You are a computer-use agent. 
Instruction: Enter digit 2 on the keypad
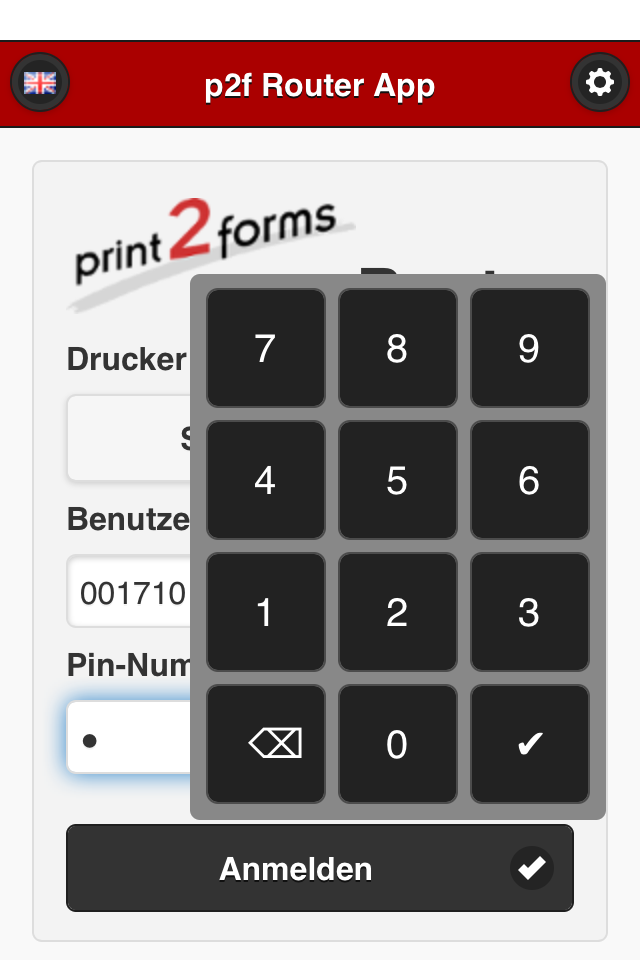[397, 612]
